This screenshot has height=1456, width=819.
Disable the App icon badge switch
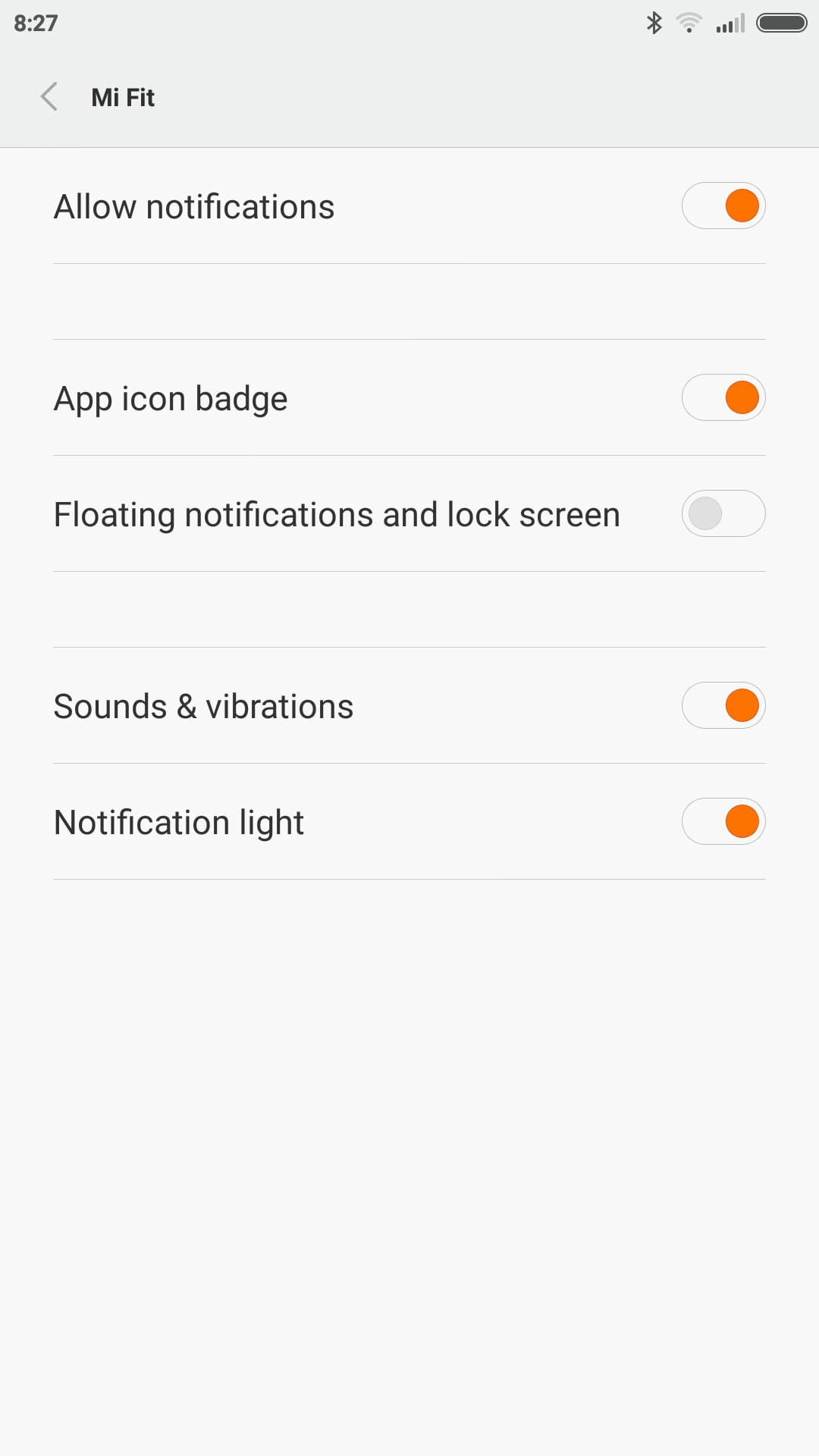coord(723,397)
